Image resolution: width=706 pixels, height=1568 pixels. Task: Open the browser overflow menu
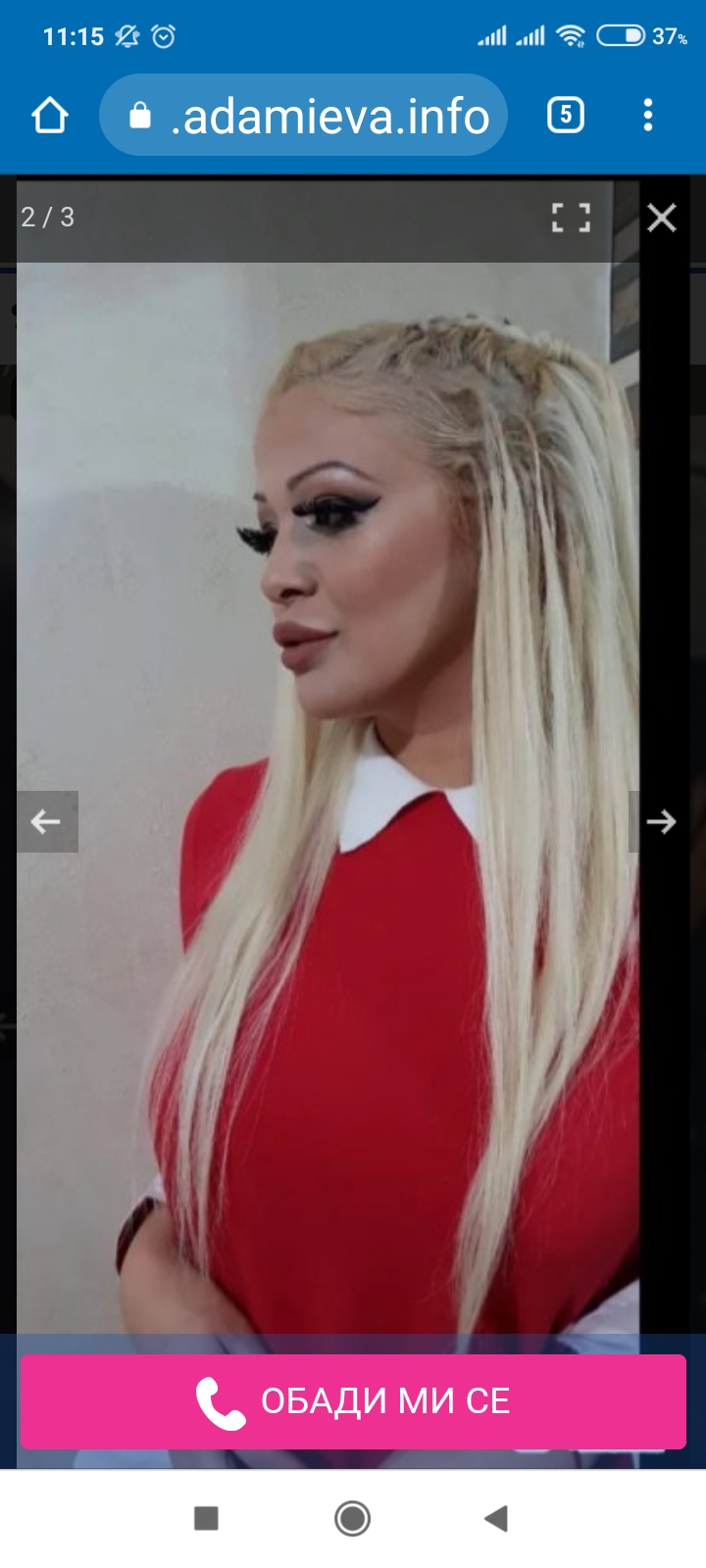tap(648, 116)
